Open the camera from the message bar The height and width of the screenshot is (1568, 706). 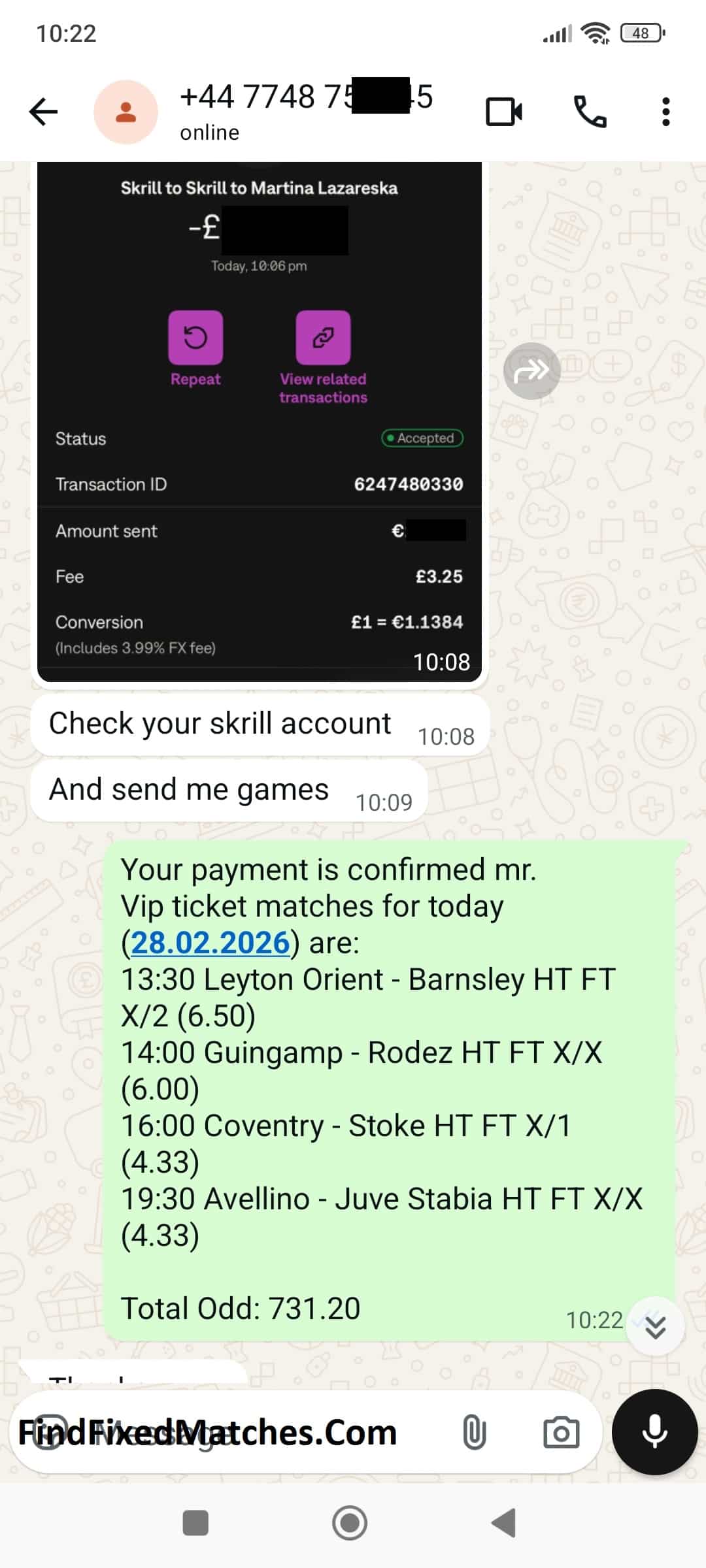tap(561, 1433)
